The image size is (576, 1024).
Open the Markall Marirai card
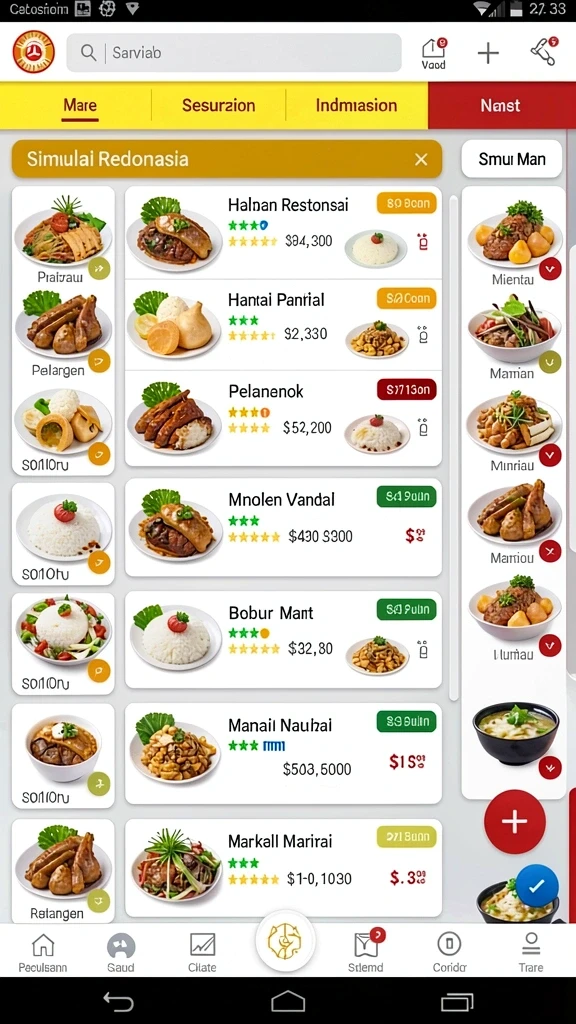pos(283,868)
